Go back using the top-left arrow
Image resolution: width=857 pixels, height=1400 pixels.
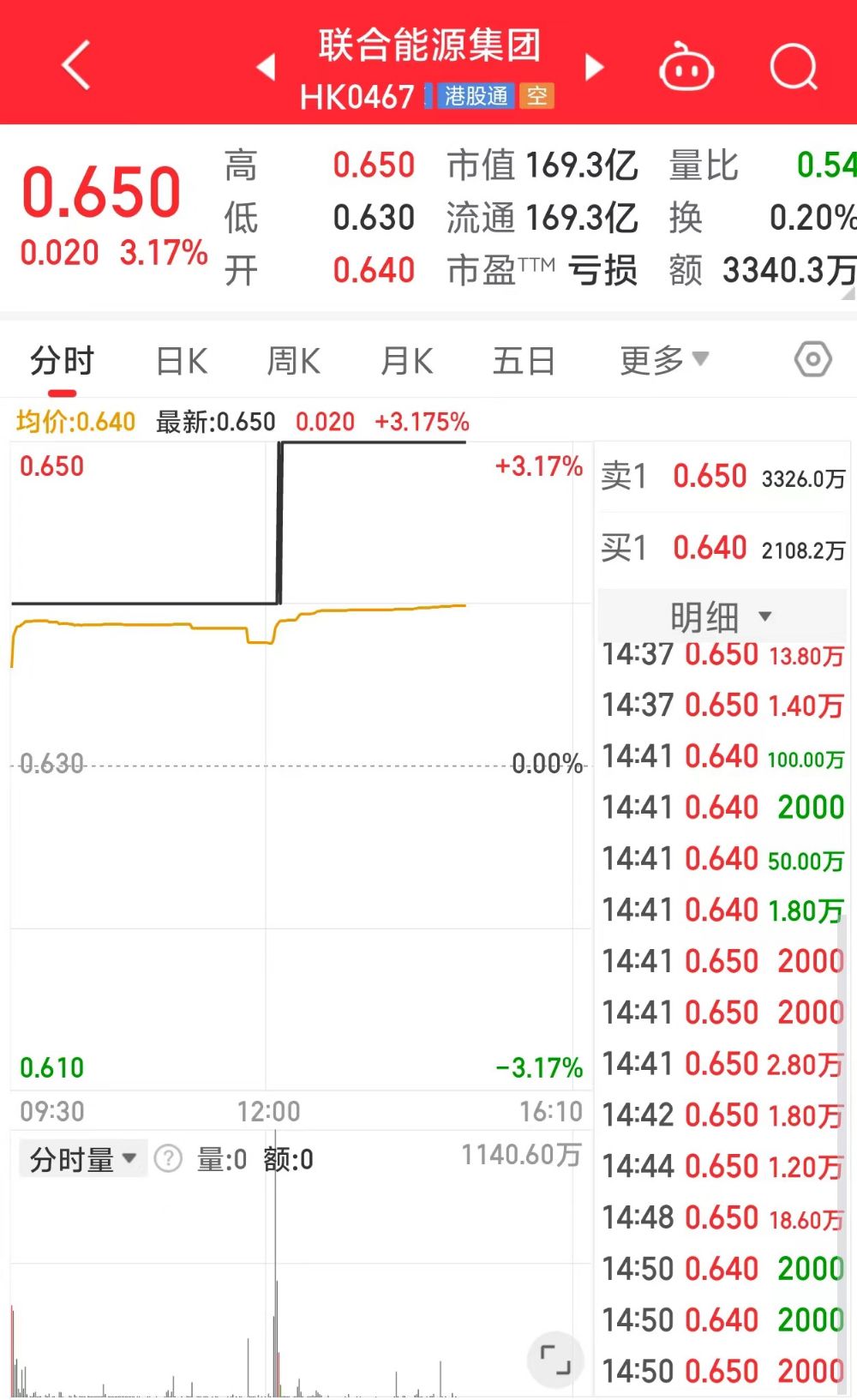[76, 65]
